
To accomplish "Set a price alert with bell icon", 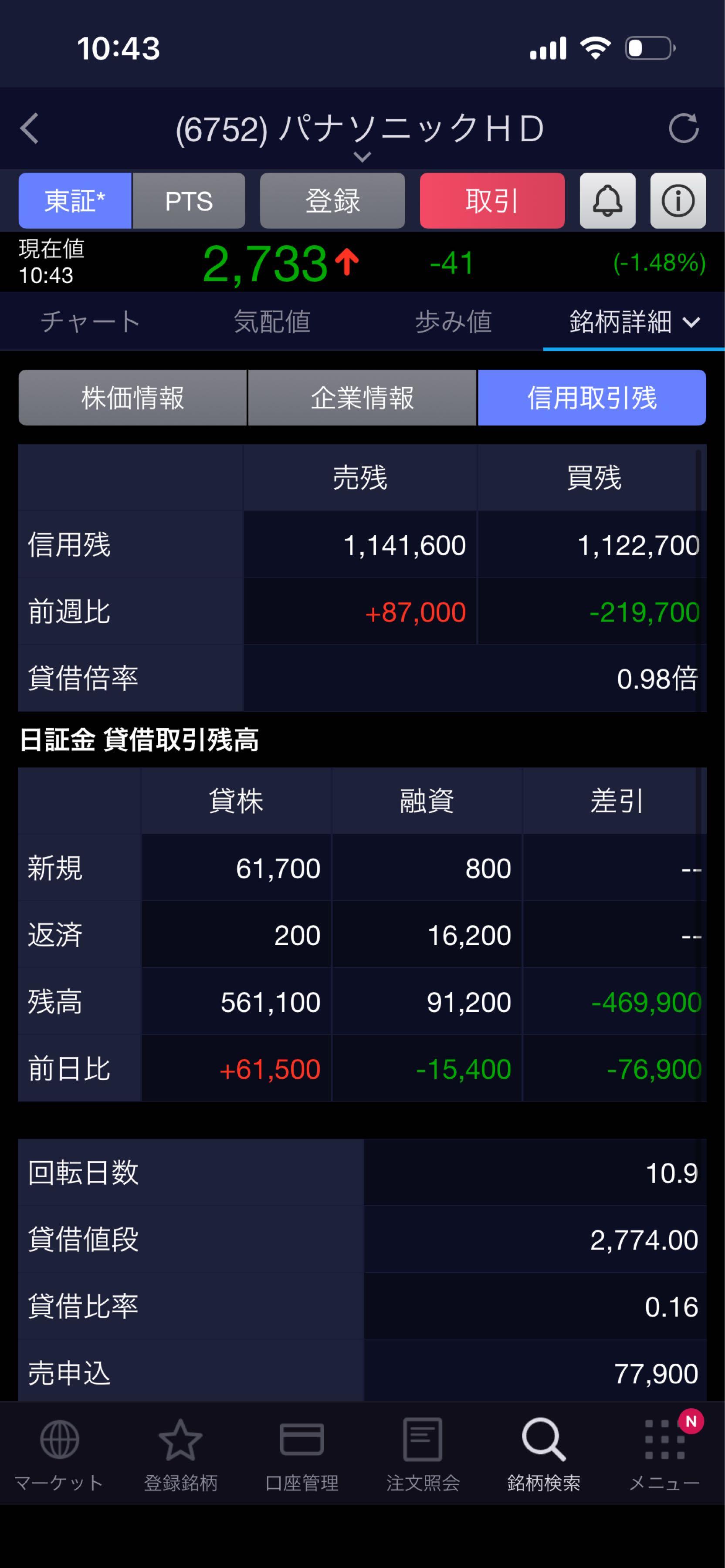I will pyautogui.click(x=607, y=201).
